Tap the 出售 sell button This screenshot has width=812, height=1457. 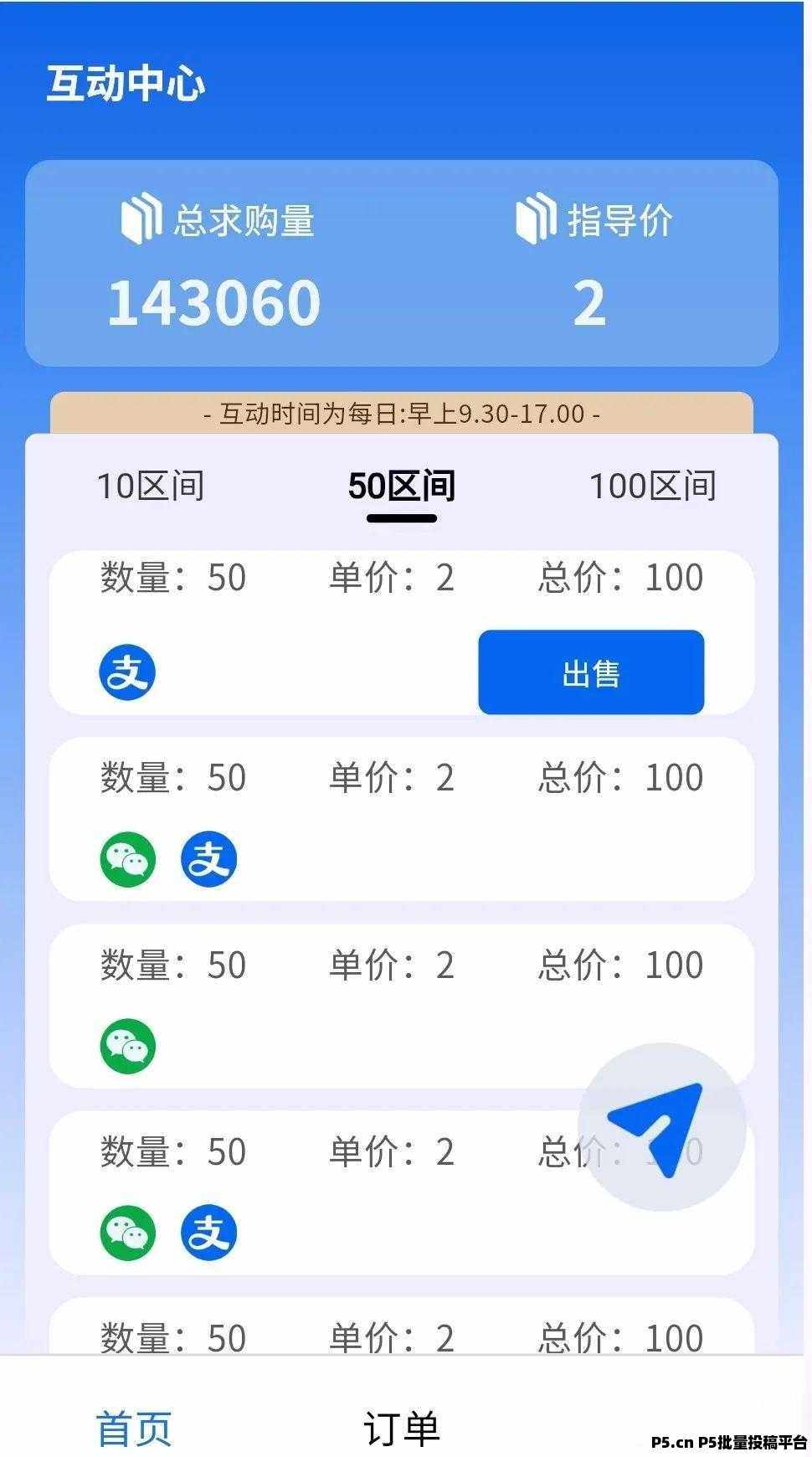(x=591, y=672)
